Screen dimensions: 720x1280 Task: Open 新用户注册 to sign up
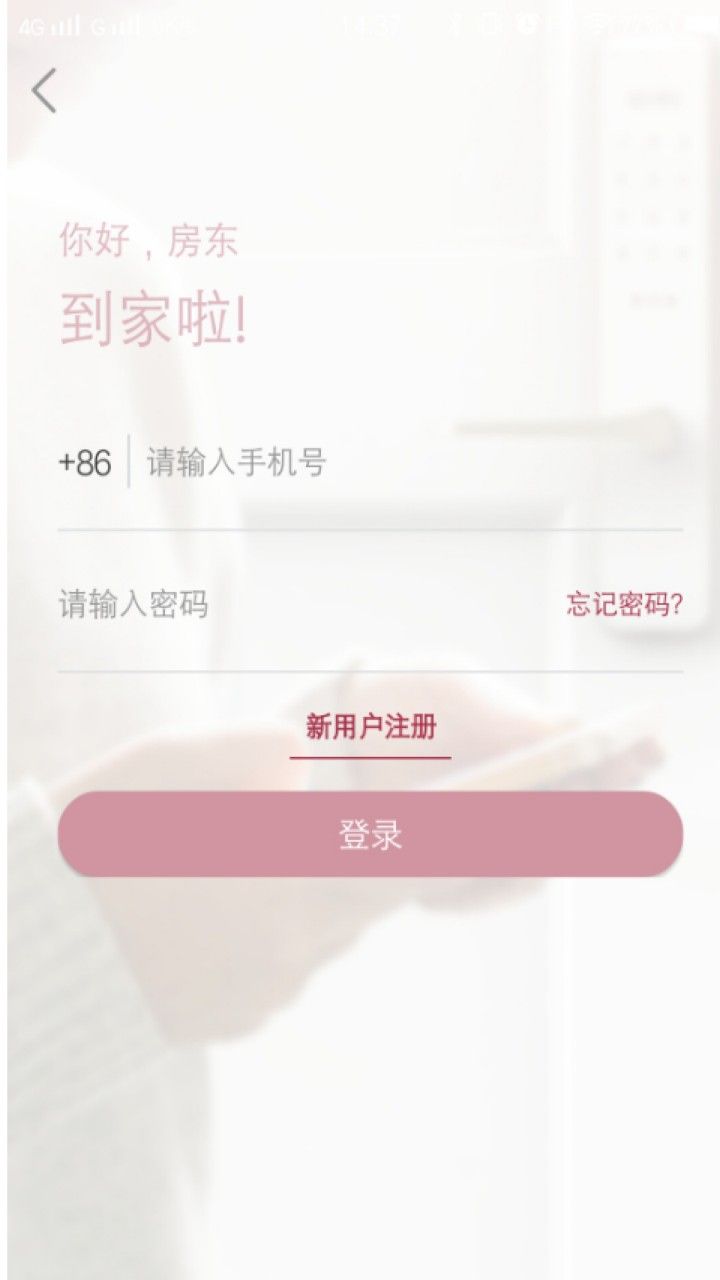370,727
